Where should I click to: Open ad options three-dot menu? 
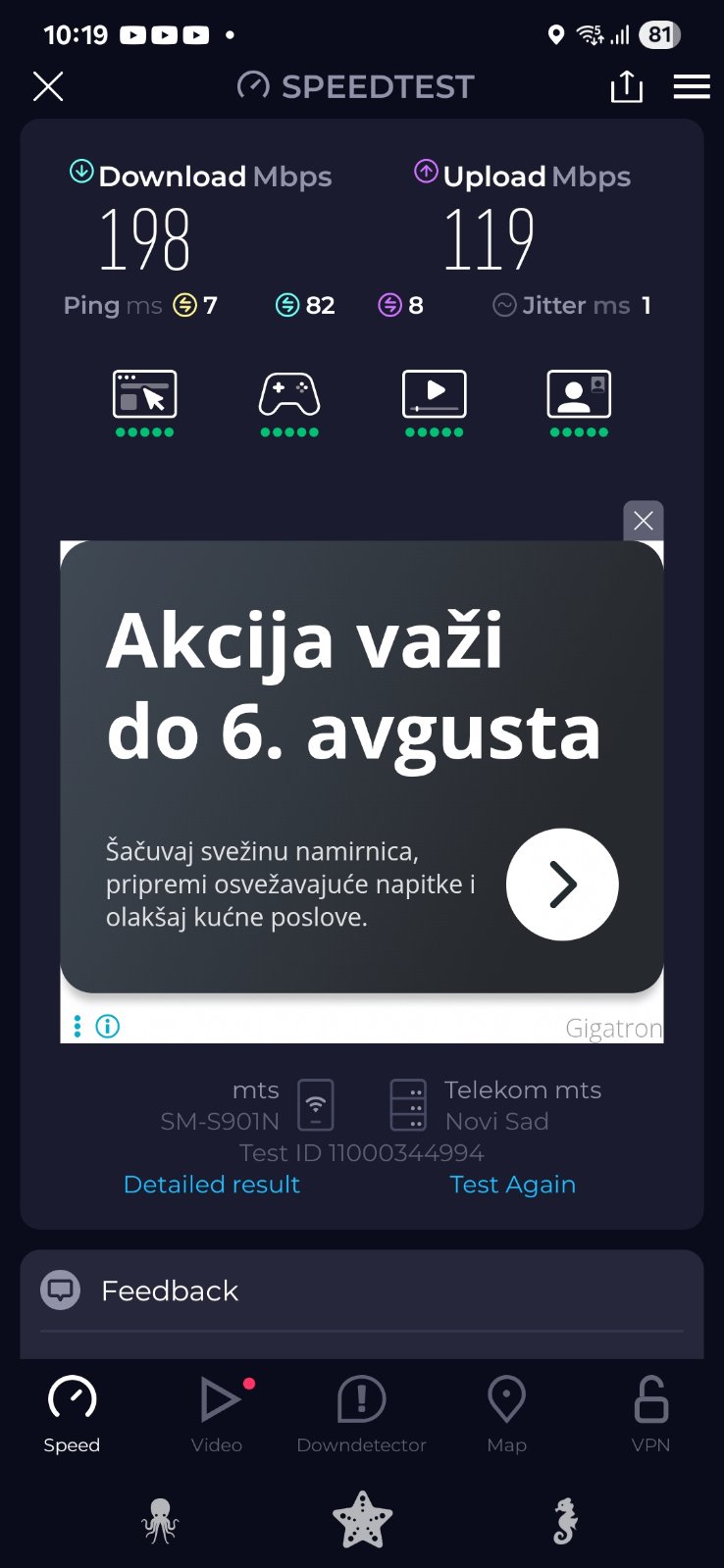pyautogui.click(x=78, y=1027)
